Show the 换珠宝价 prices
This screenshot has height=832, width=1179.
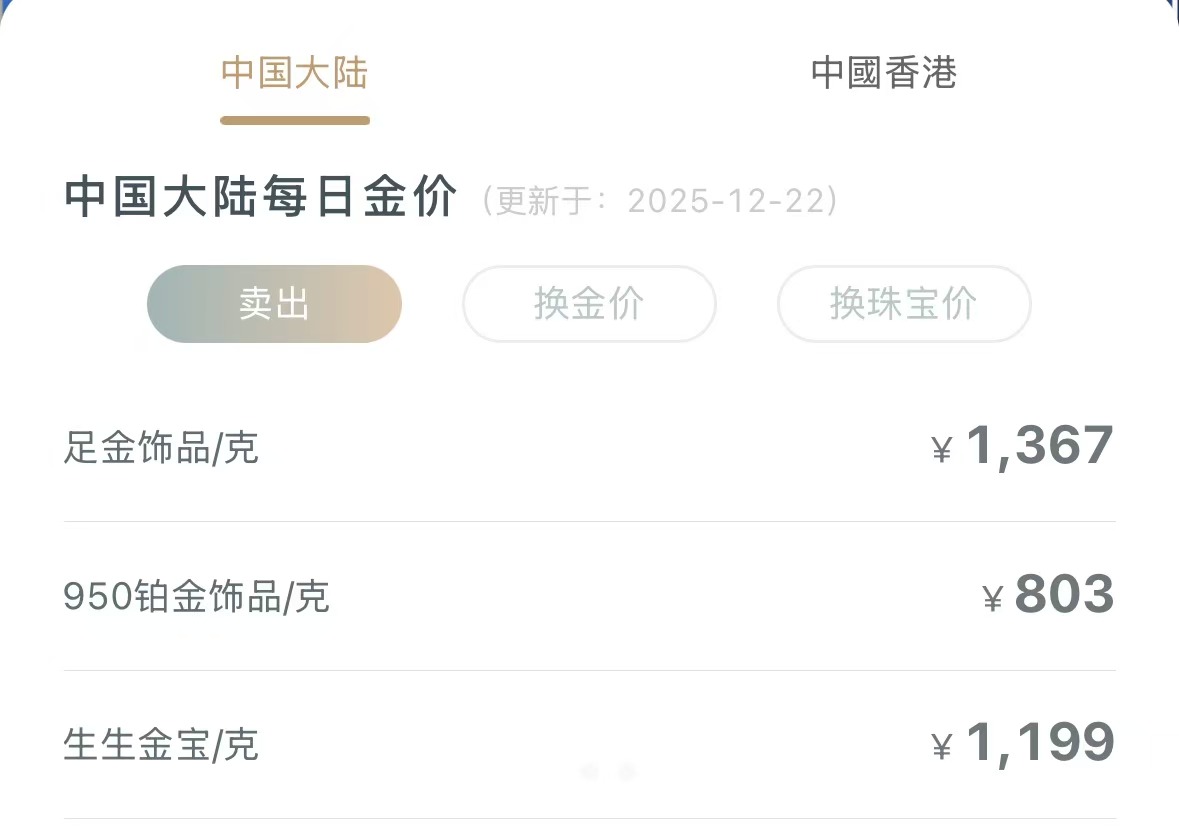tap(903, 304)
